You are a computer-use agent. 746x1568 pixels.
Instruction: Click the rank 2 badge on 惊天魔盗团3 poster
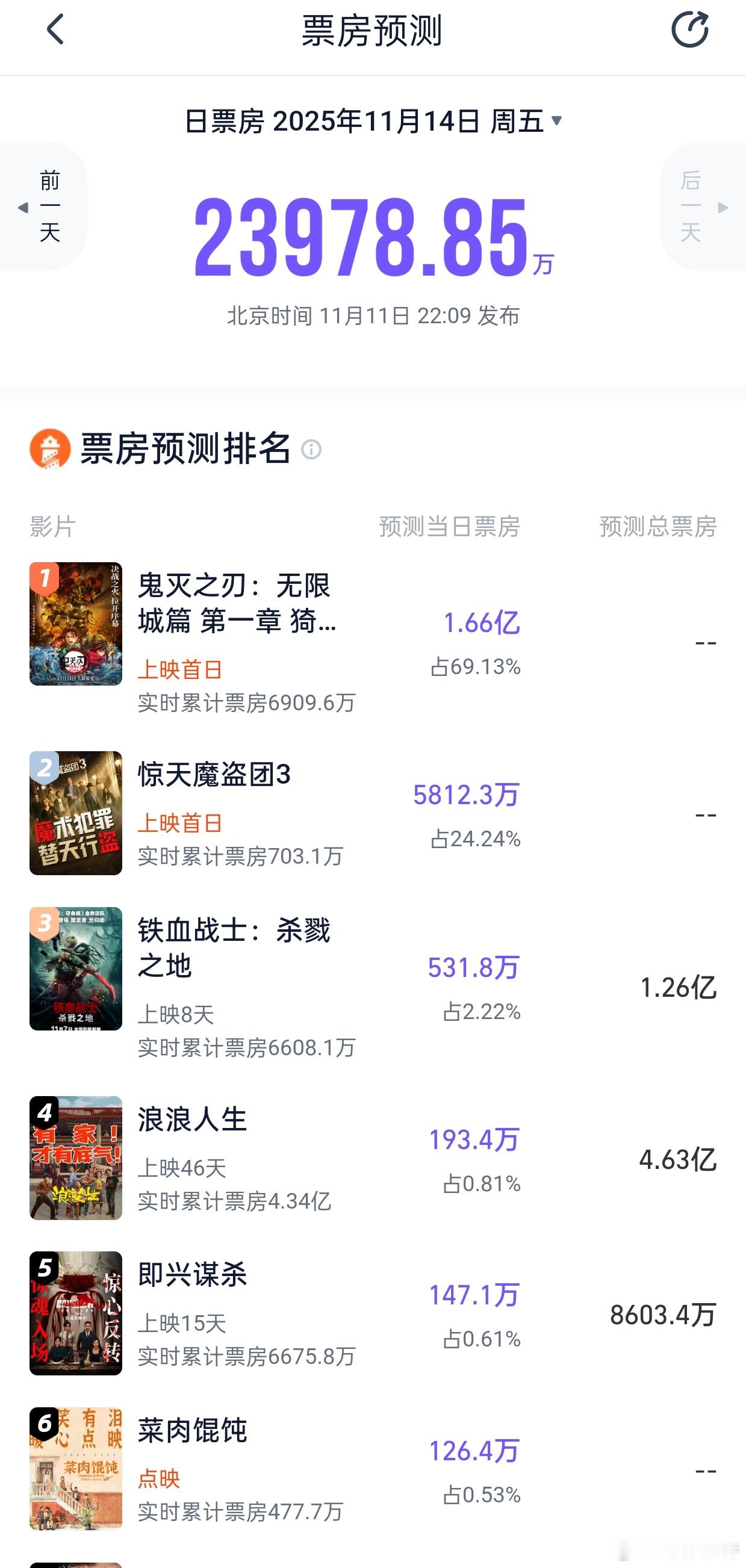(45, 767)
